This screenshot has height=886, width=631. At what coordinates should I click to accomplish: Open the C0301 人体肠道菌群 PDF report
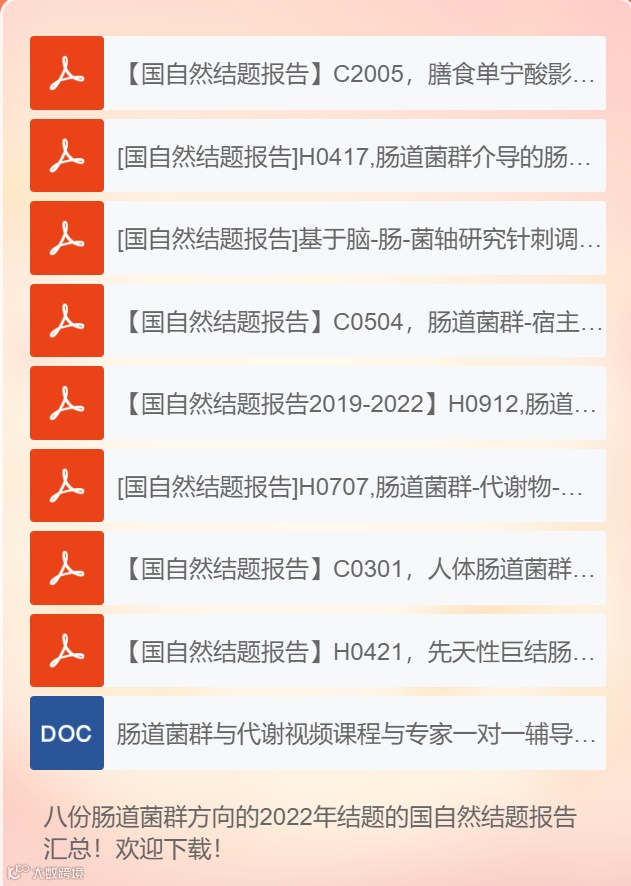coord(355,569)
